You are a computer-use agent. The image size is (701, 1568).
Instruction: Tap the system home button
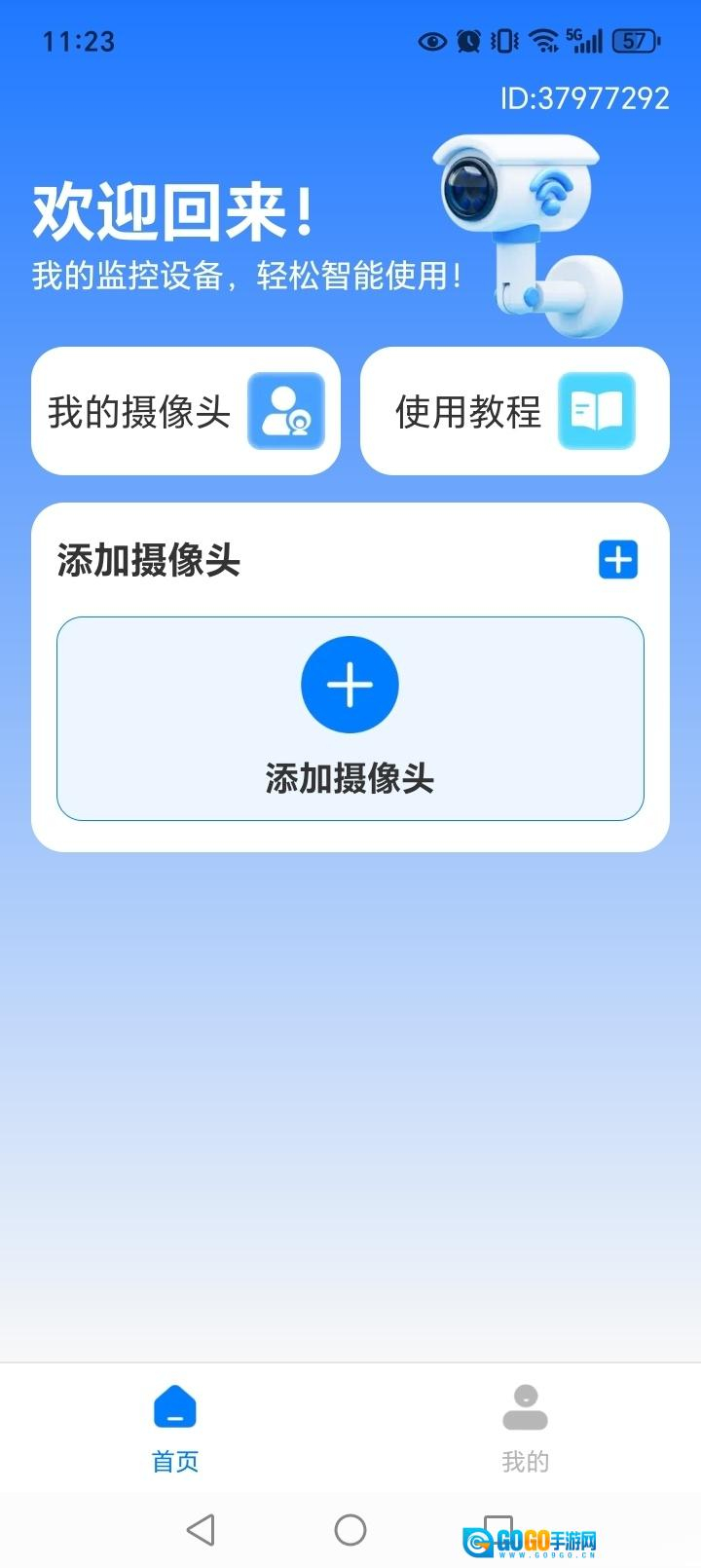pos(350,1530)
